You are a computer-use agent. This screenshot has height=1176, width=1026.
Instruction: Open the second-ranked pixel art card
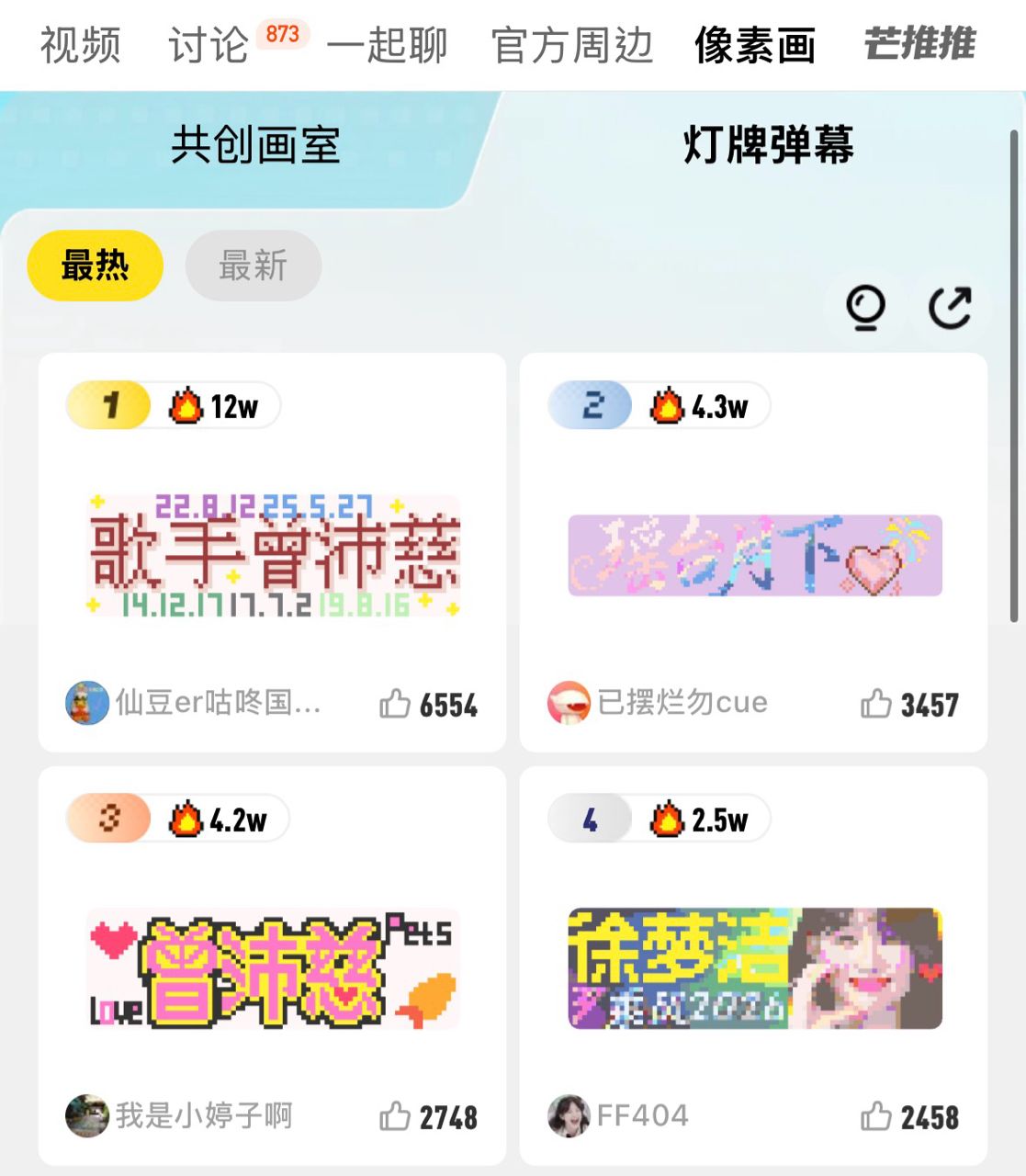point(754,555)
